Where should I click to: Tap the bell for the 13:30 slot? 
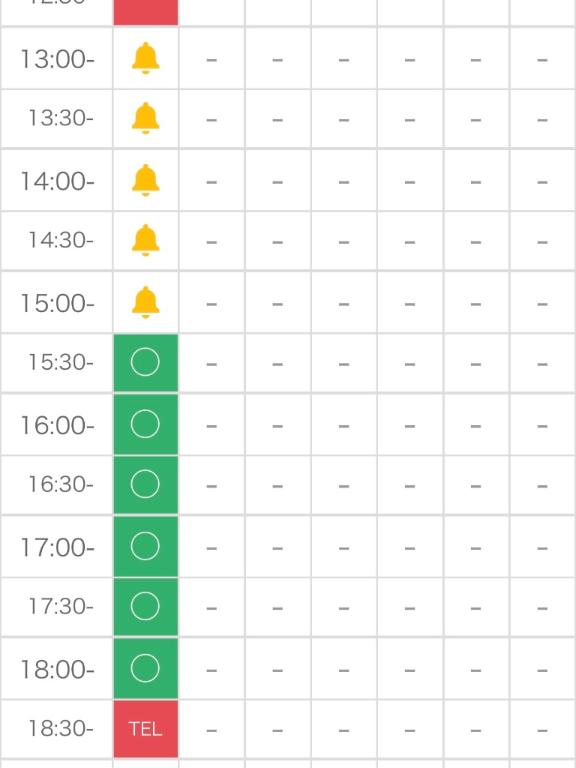tap(145, 118)
